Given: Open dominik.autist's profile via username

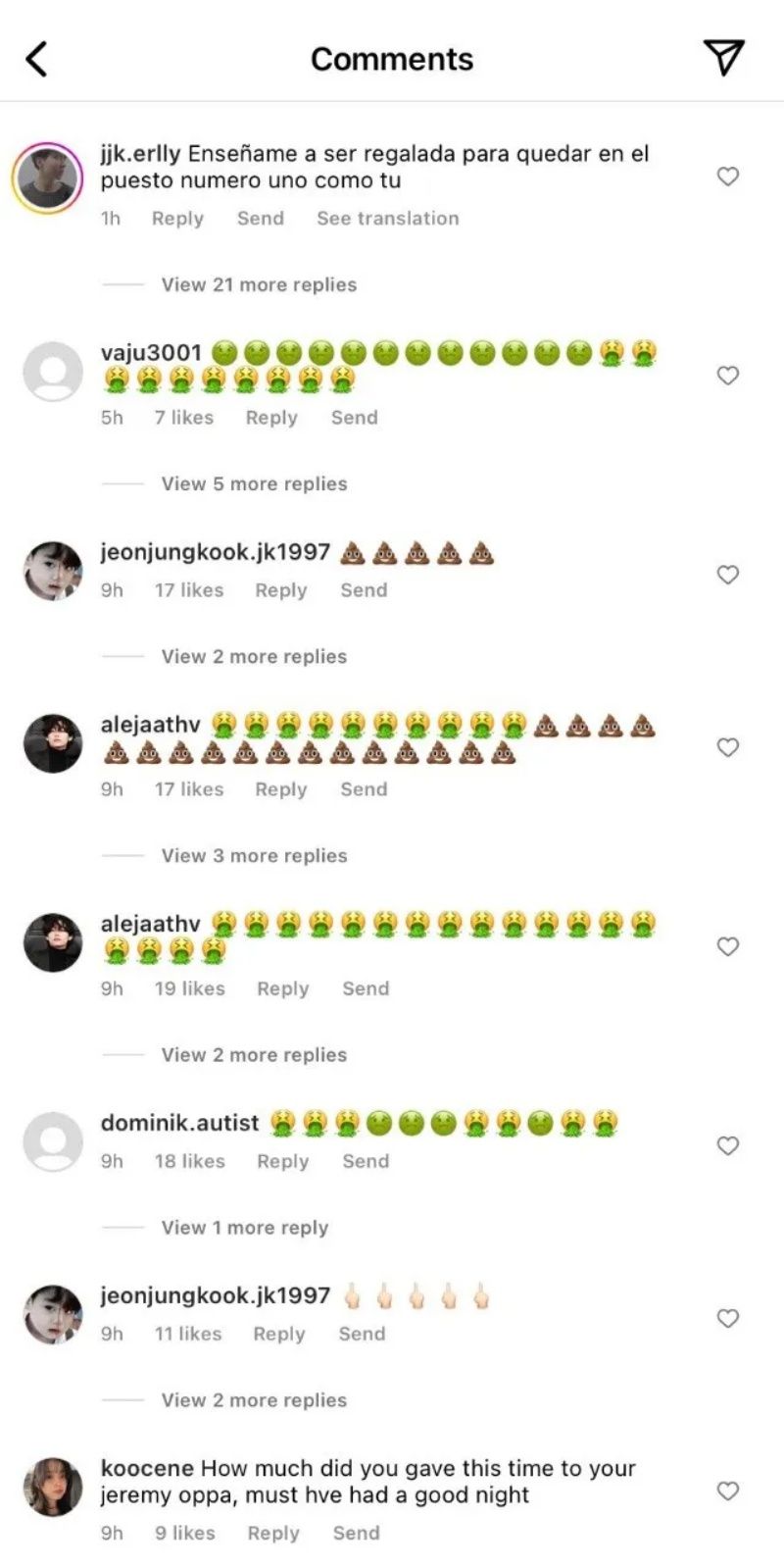Looking at the screenshot, I should point(179,1123).
